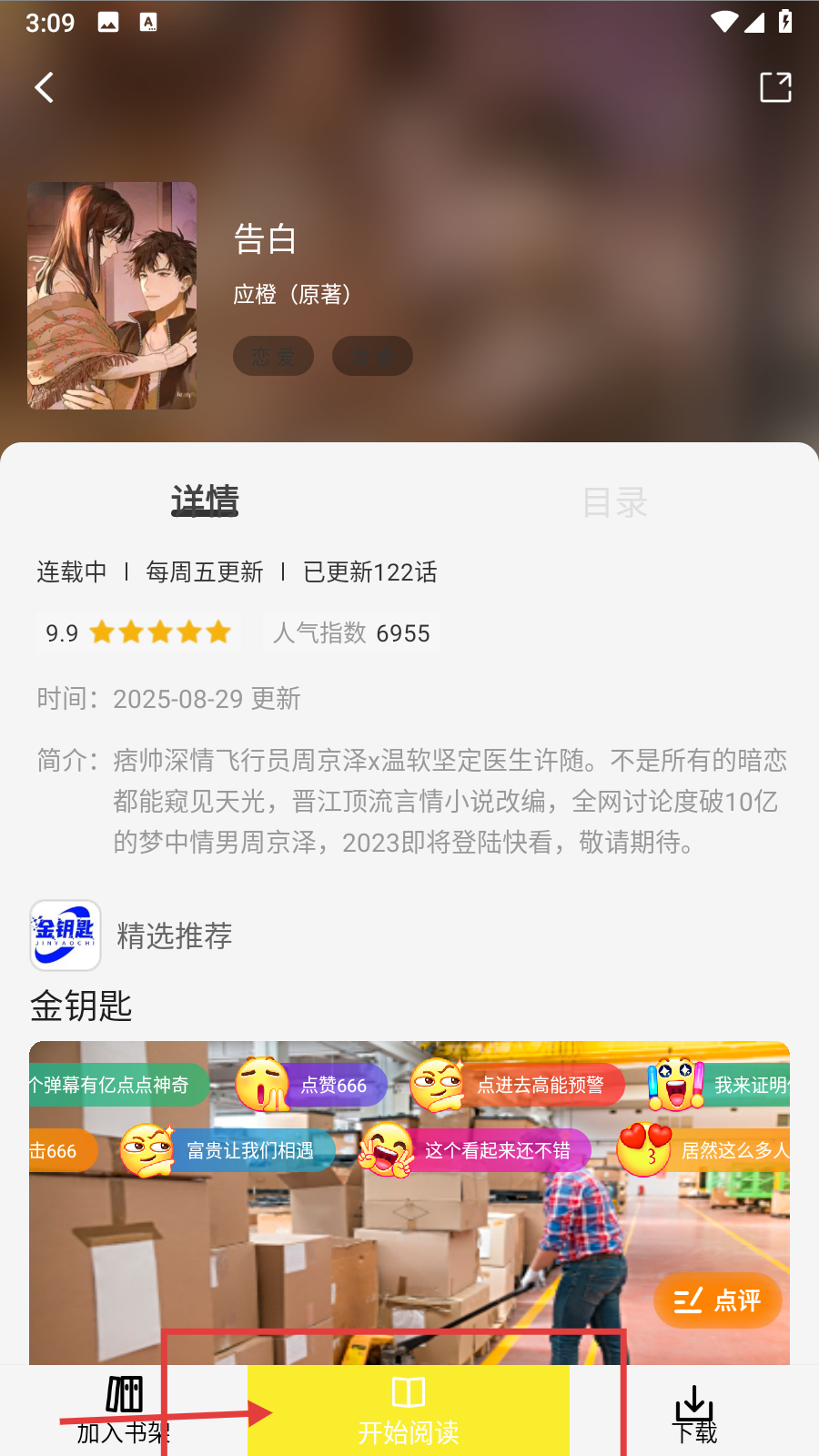This screenshot has height=1456, width=819.
Task: Tap the 开始阅读 button
Action: (x=409, y=1410)
